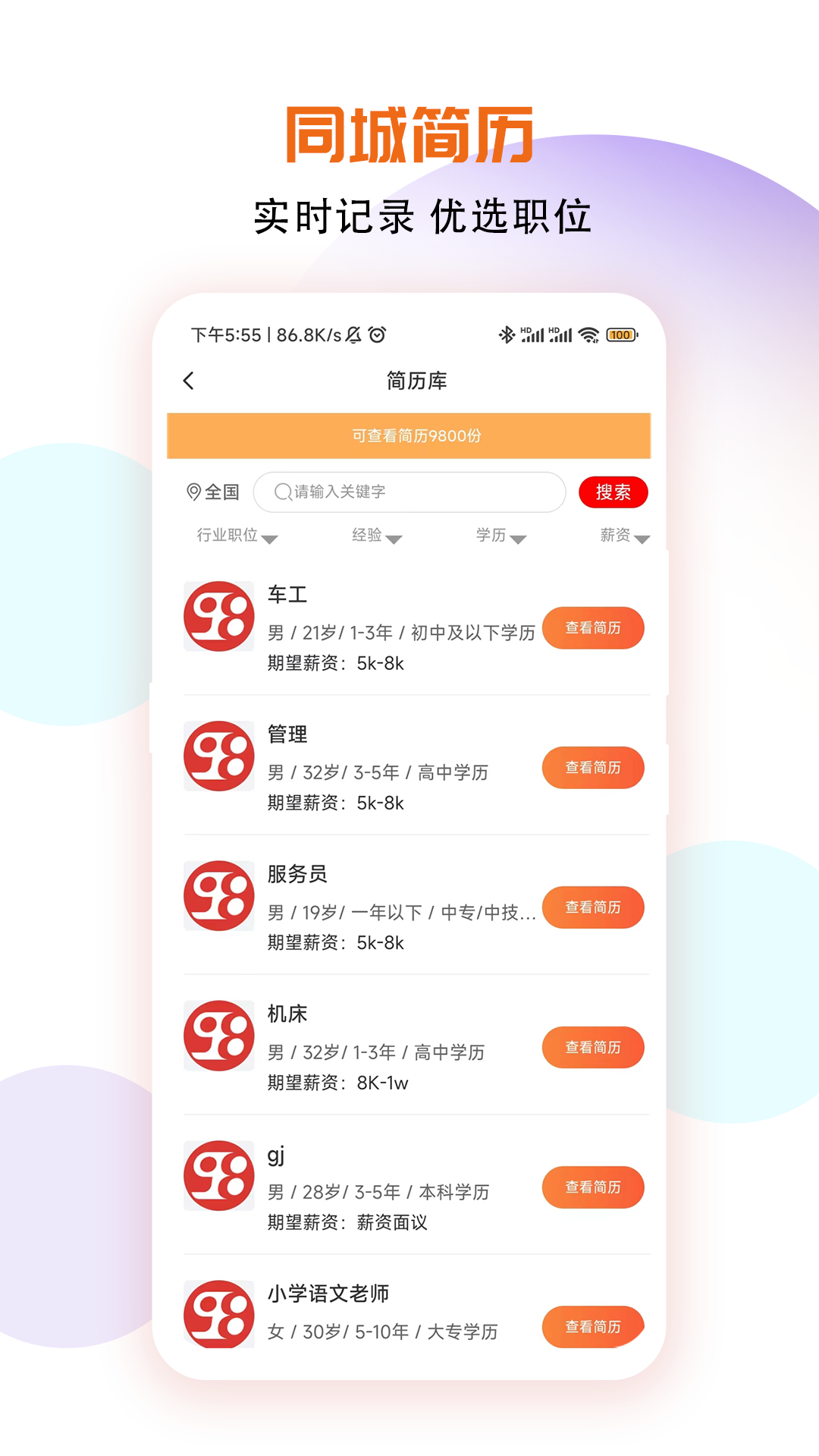Tap the back arrow to exit 简历库
This screenshot has width=819, height=1456.
(x=188, y=382)
